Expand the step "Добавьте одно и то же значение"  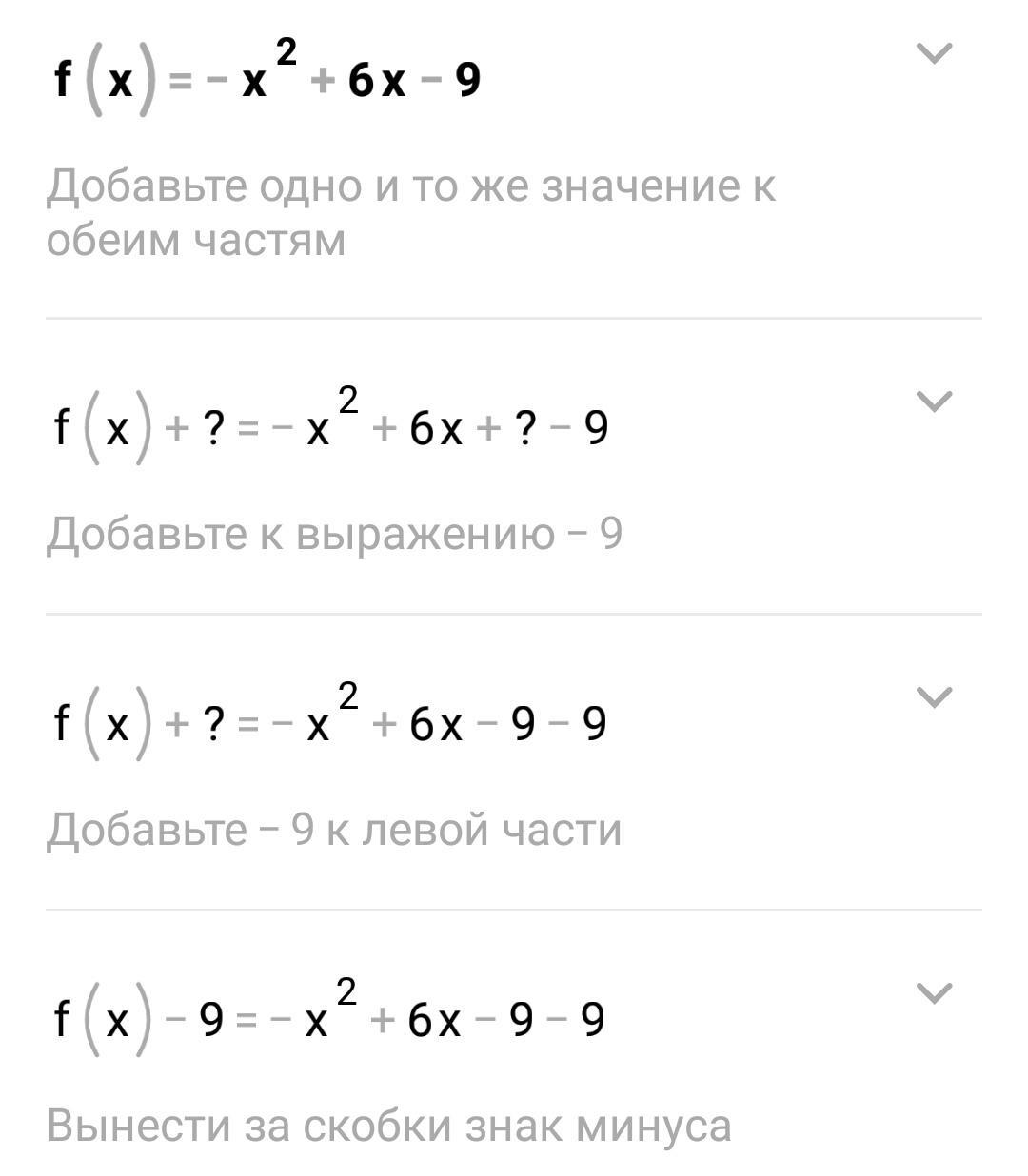(x=934, y=54)
